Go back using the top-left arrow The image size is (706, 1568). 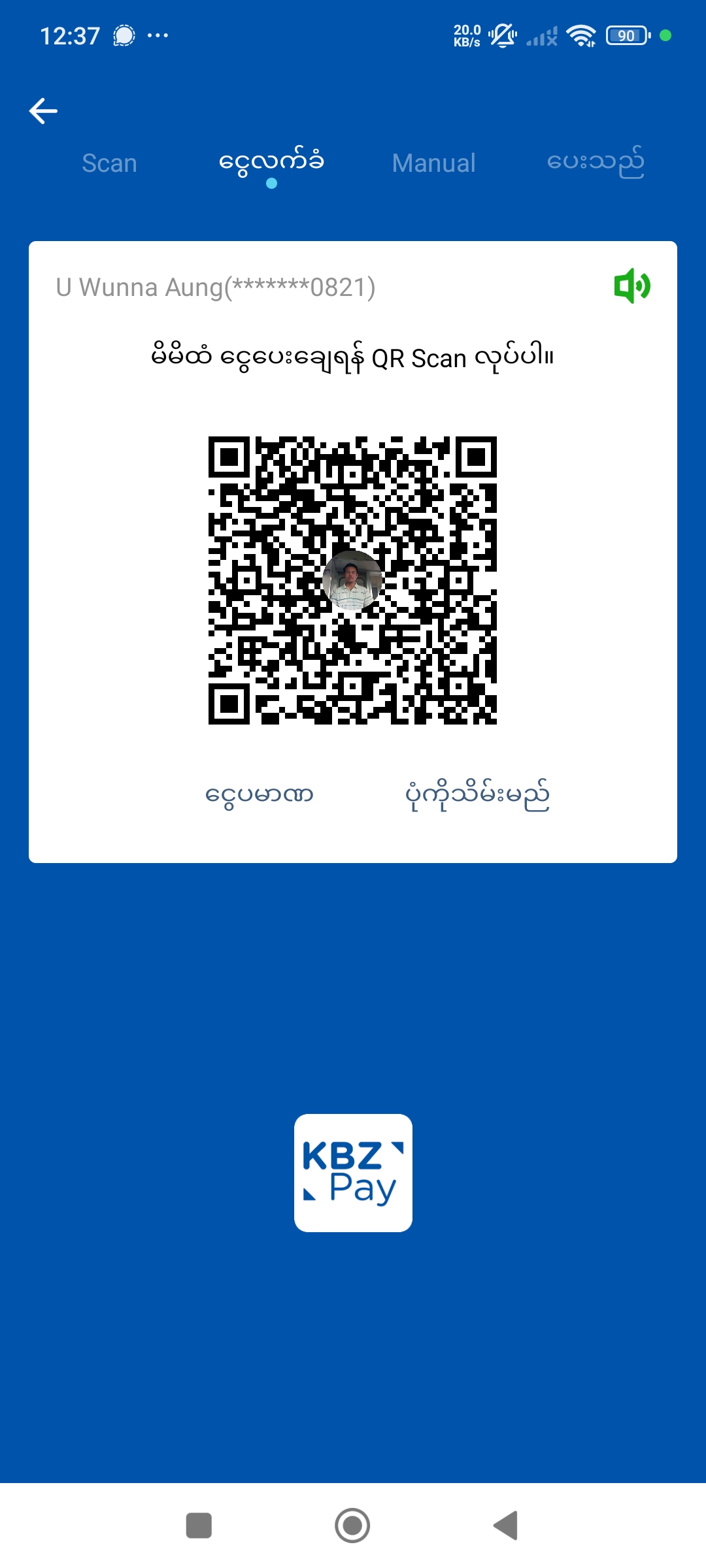coord(43,111)
